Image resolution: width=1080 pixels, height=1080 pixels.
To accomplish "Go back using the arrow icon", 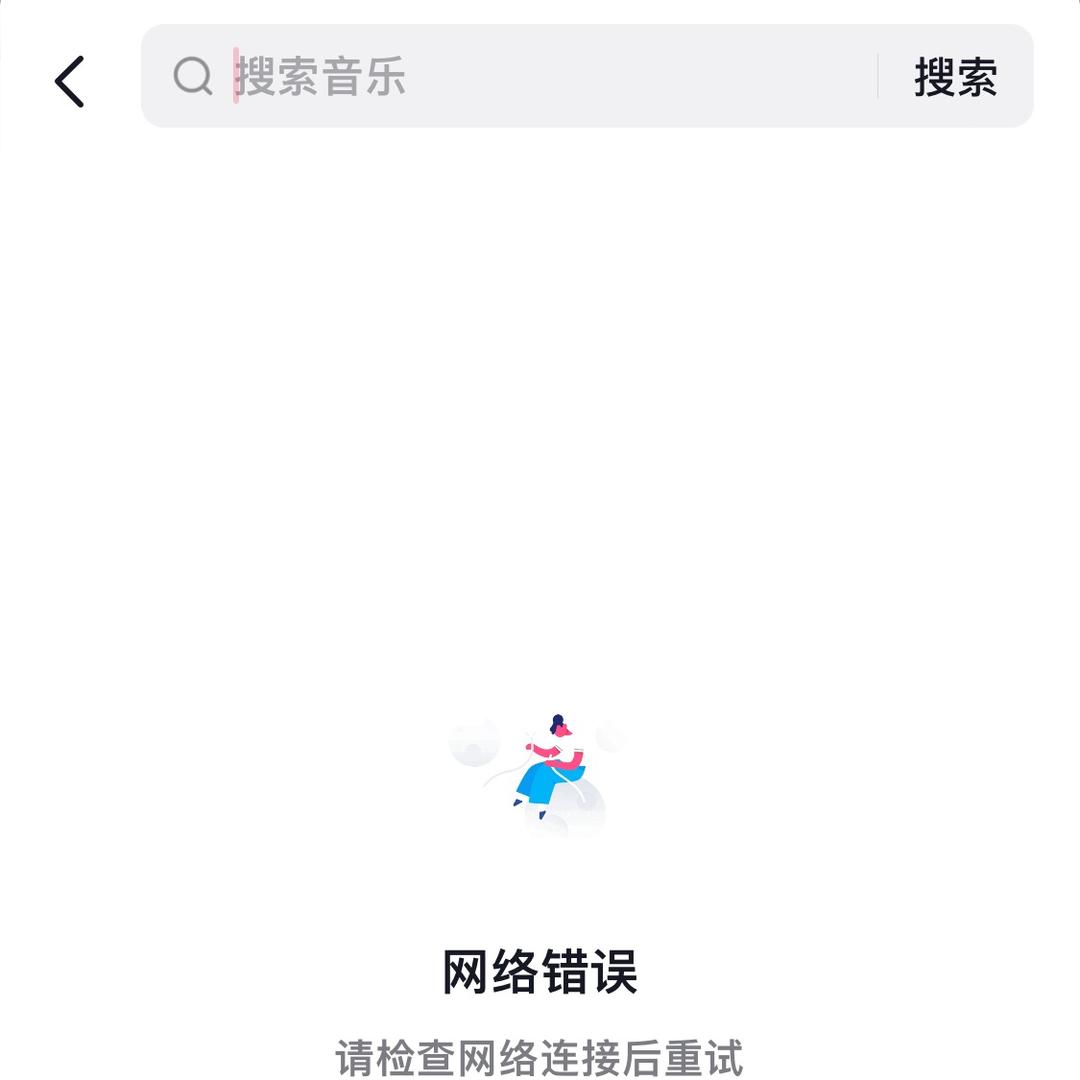I will pos(70,81).
